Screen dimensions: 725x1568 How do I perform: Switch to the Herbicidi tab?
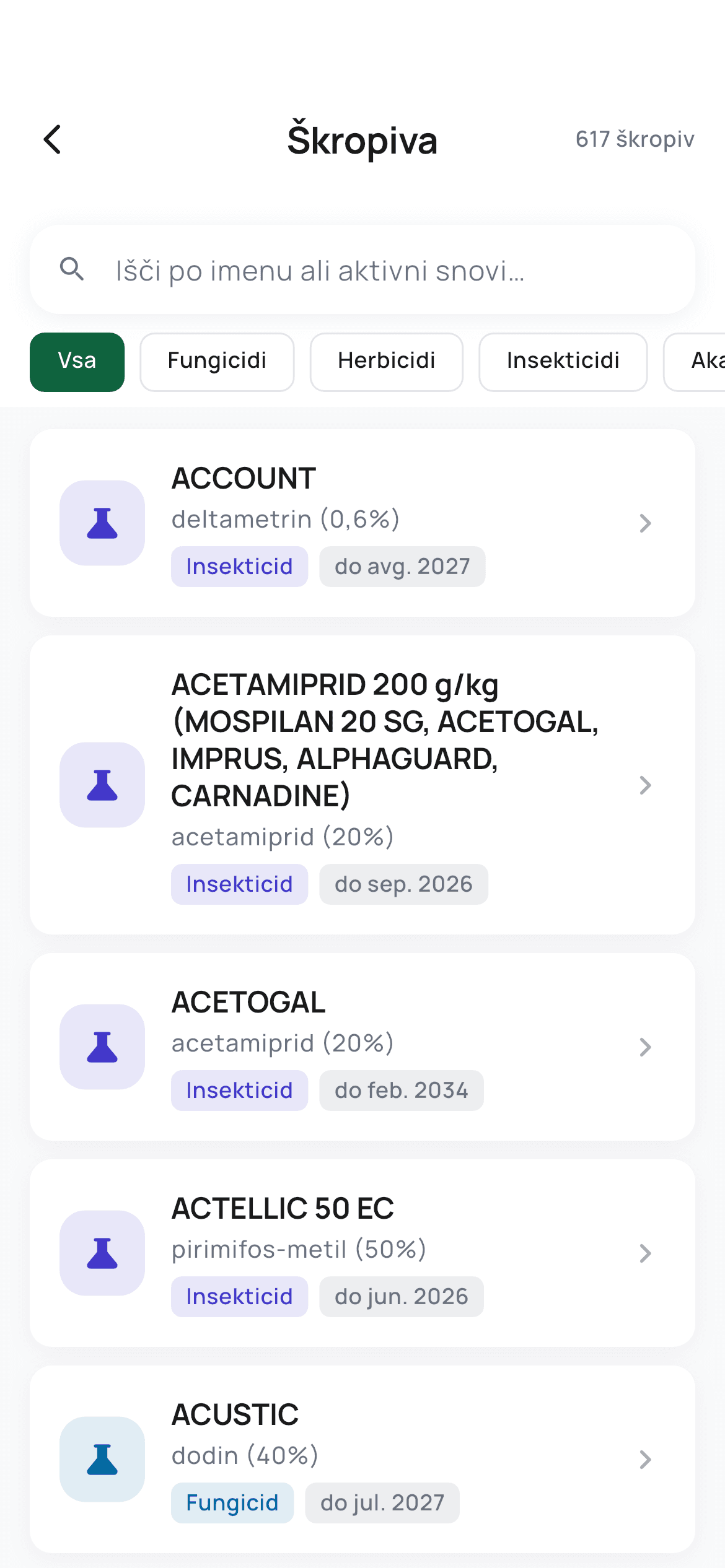(x=386, y=362)
